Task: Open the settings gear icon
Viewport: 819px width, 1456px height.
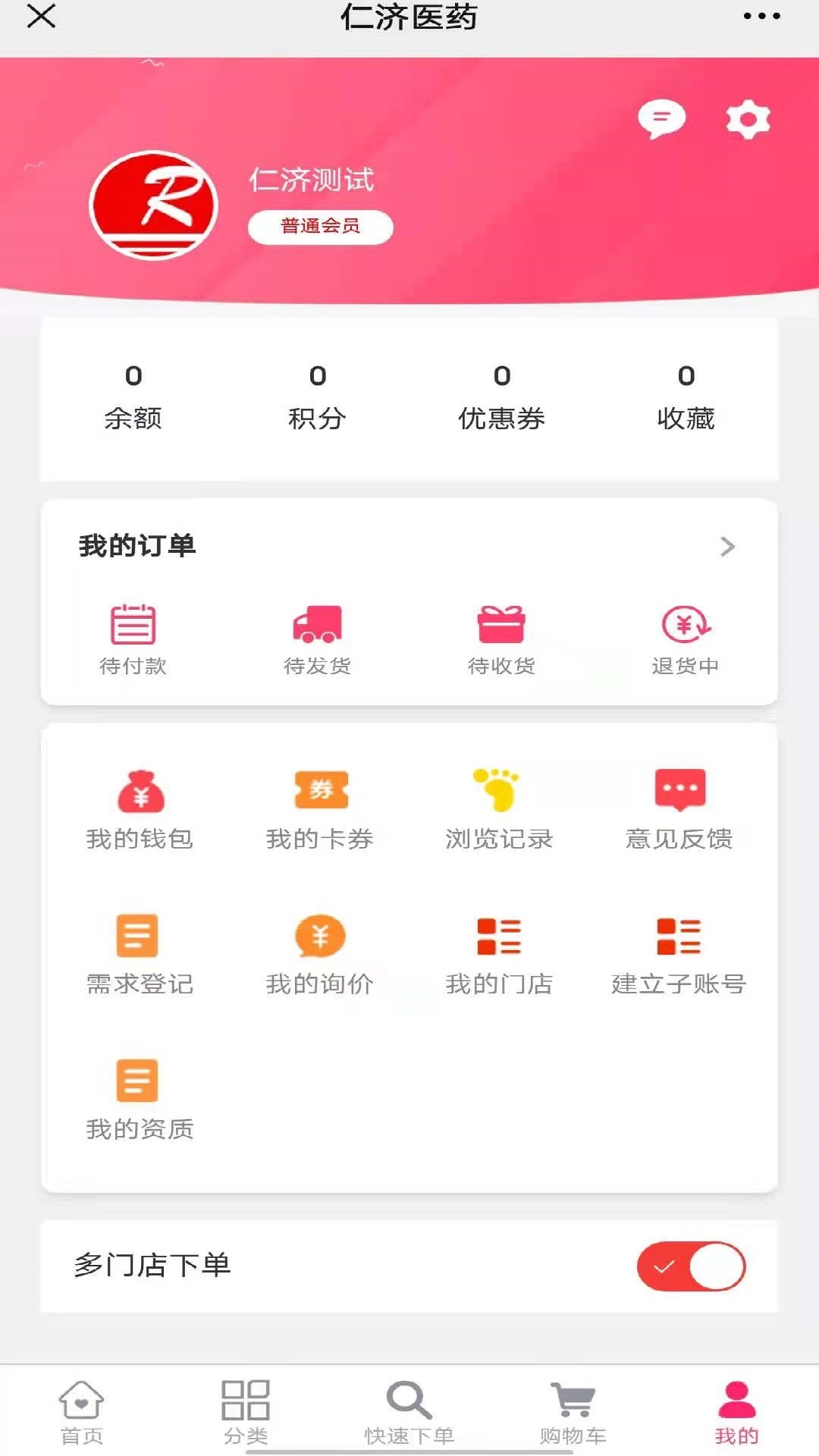Action: pyautogui.click(x=747, y=118)
